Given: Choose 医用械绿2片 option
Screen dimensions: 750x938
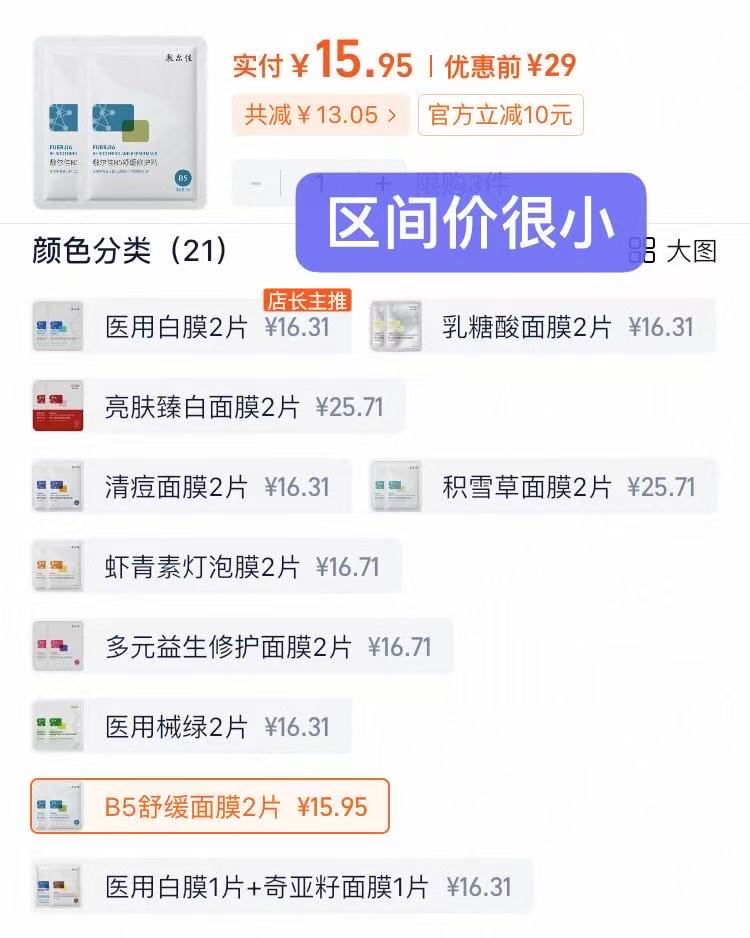Looking at the screenshot, I should pos(191,727).
